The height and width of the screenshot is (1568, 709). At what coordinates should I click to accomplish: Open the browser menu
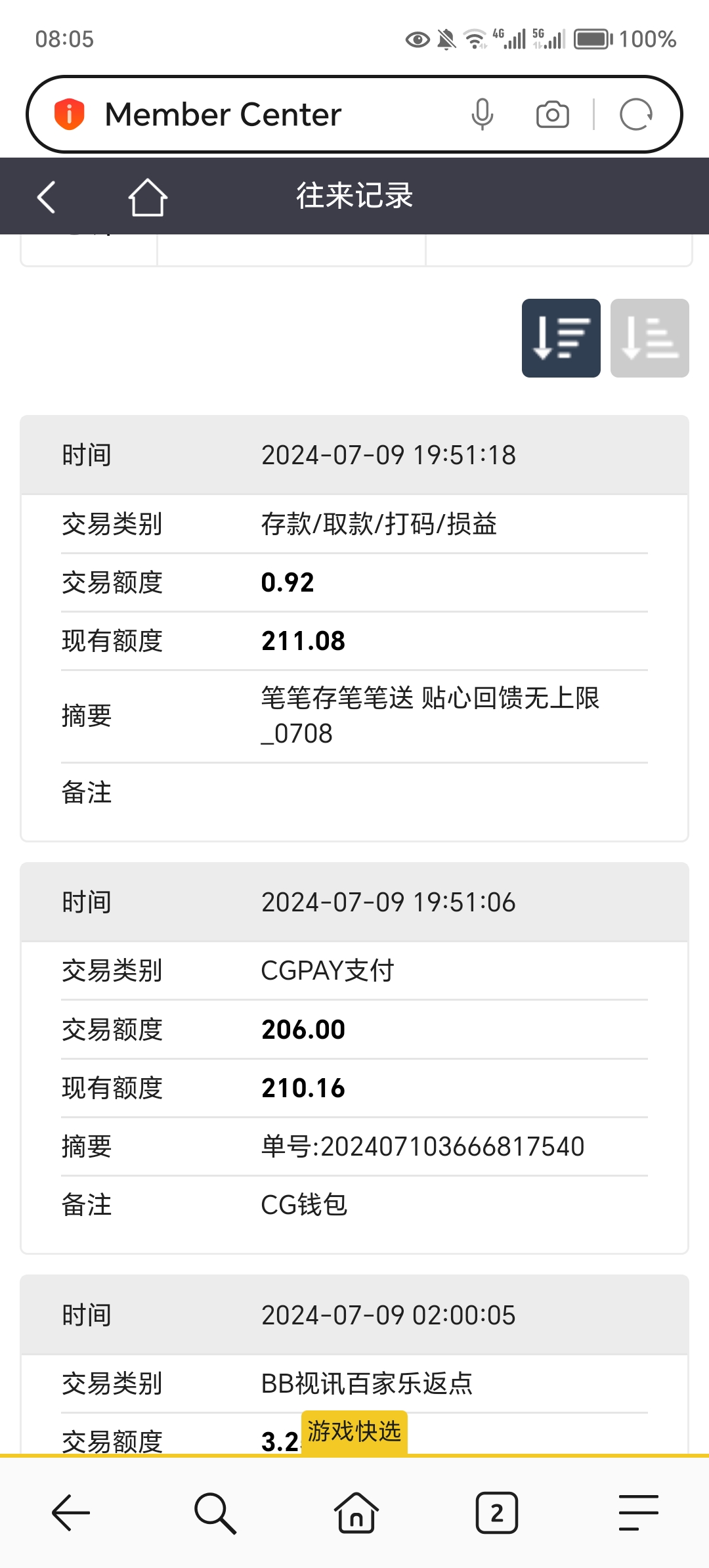[x=638, y=1513]
